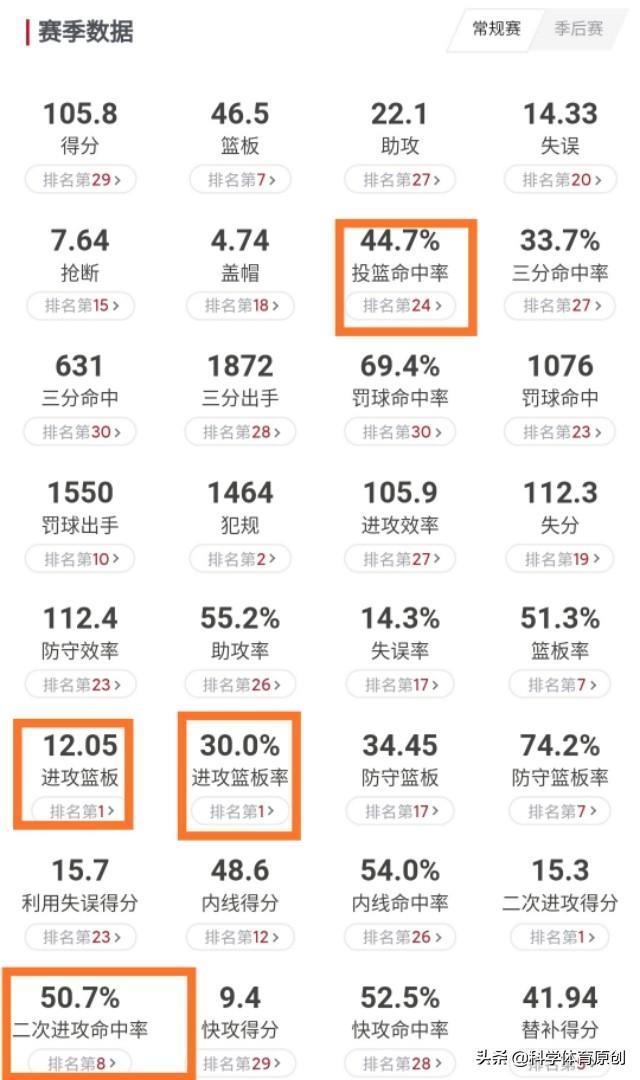View the 盖帽 ranking, 排名第18

click(240, 306)
